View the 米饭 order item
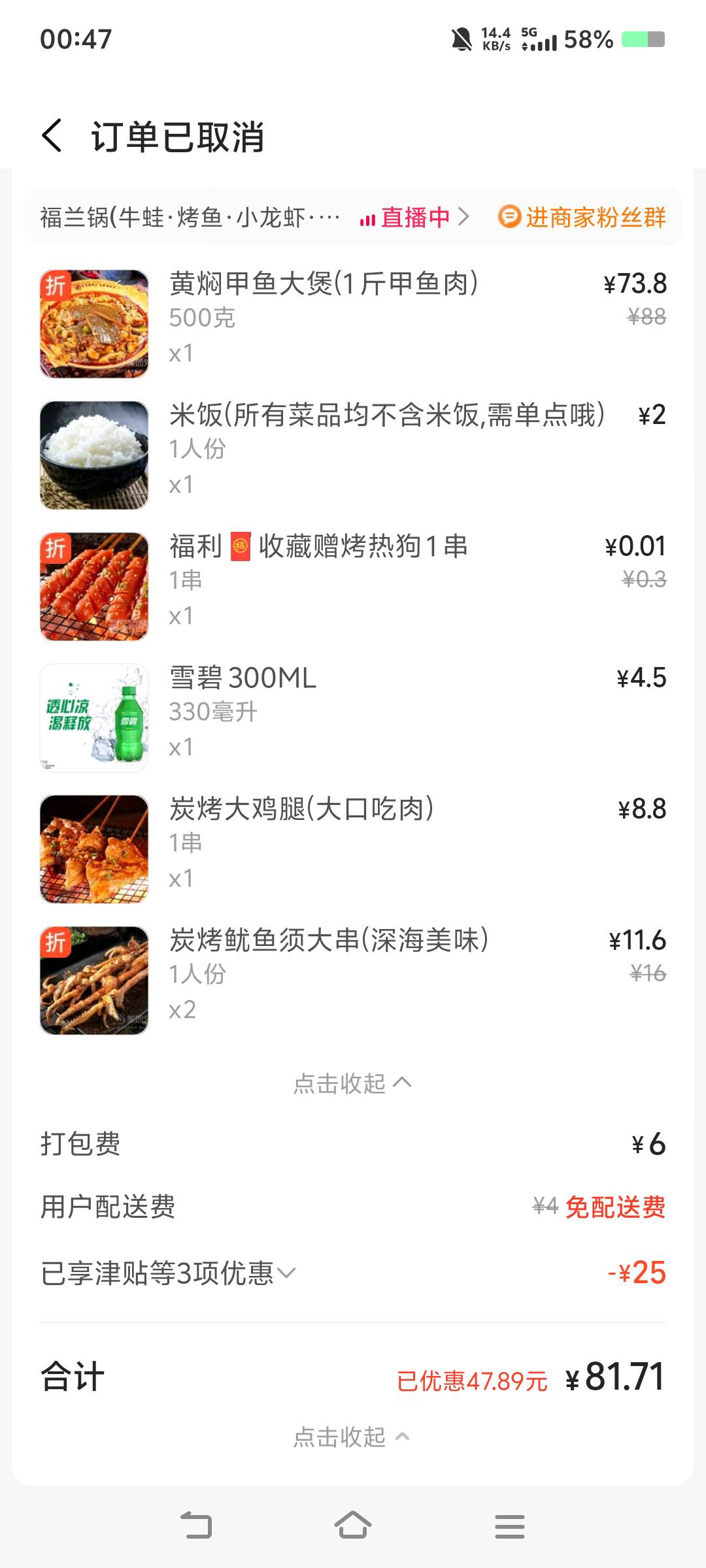 [x=386, y=416]
